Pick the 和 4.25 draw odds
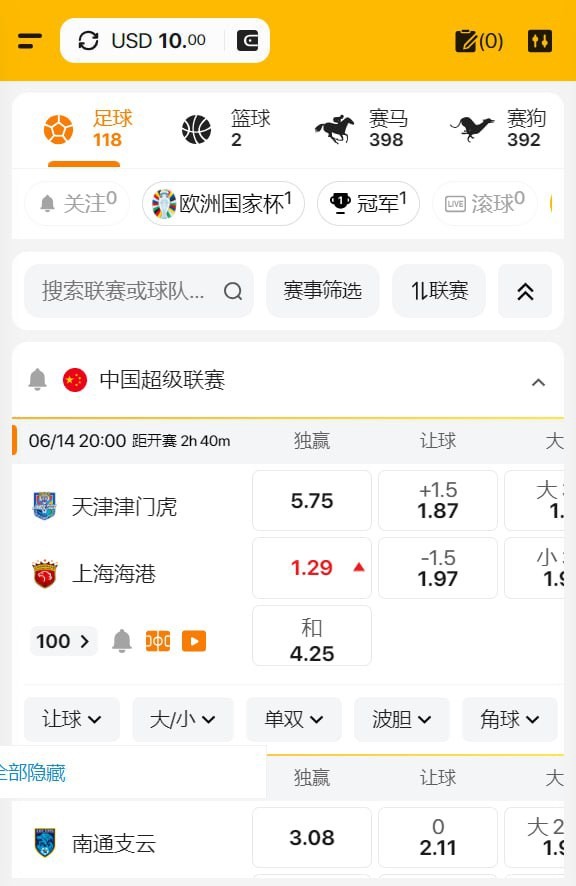 click(x=312, y=636)
